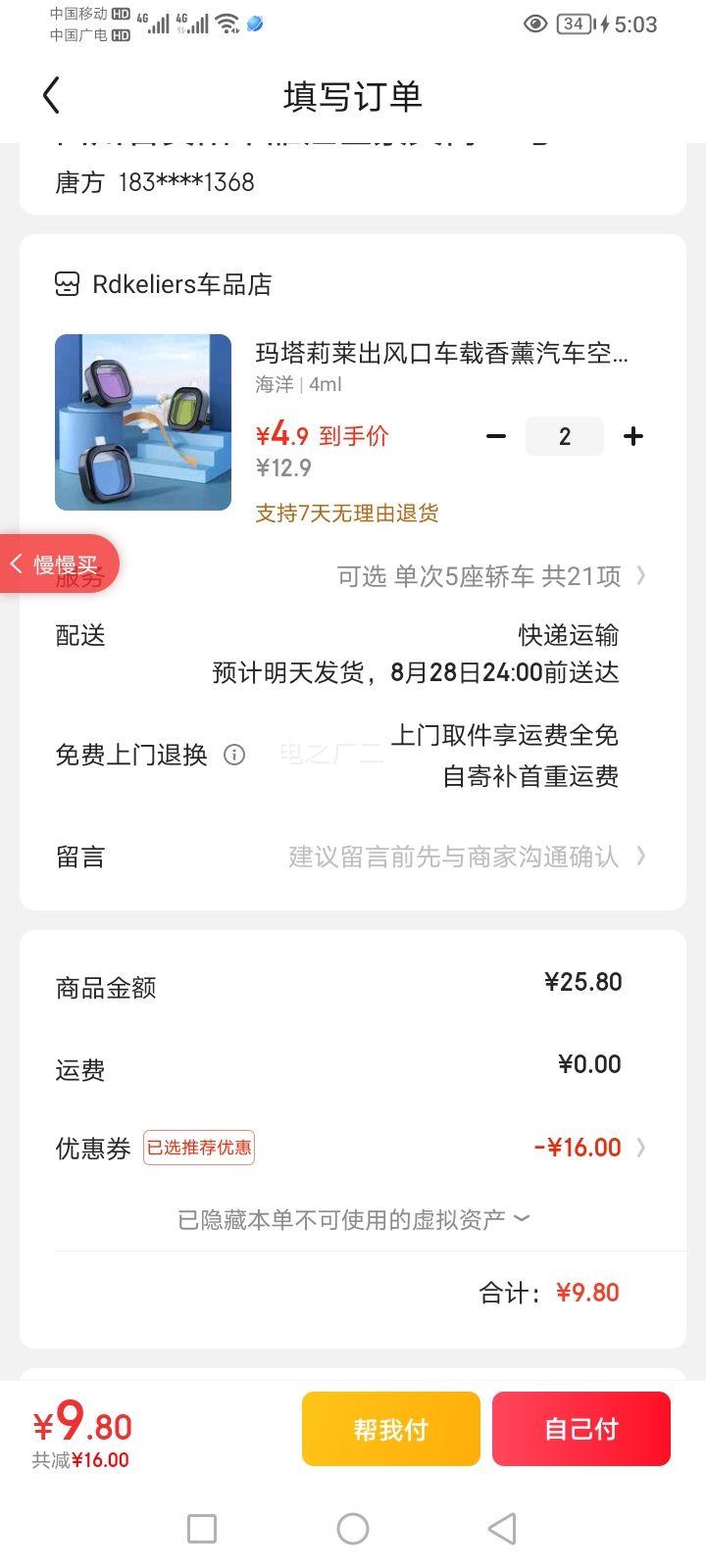Increase the item quantity with the plus button
Viewport: 706px width, 1568px height.
[633, 436]
